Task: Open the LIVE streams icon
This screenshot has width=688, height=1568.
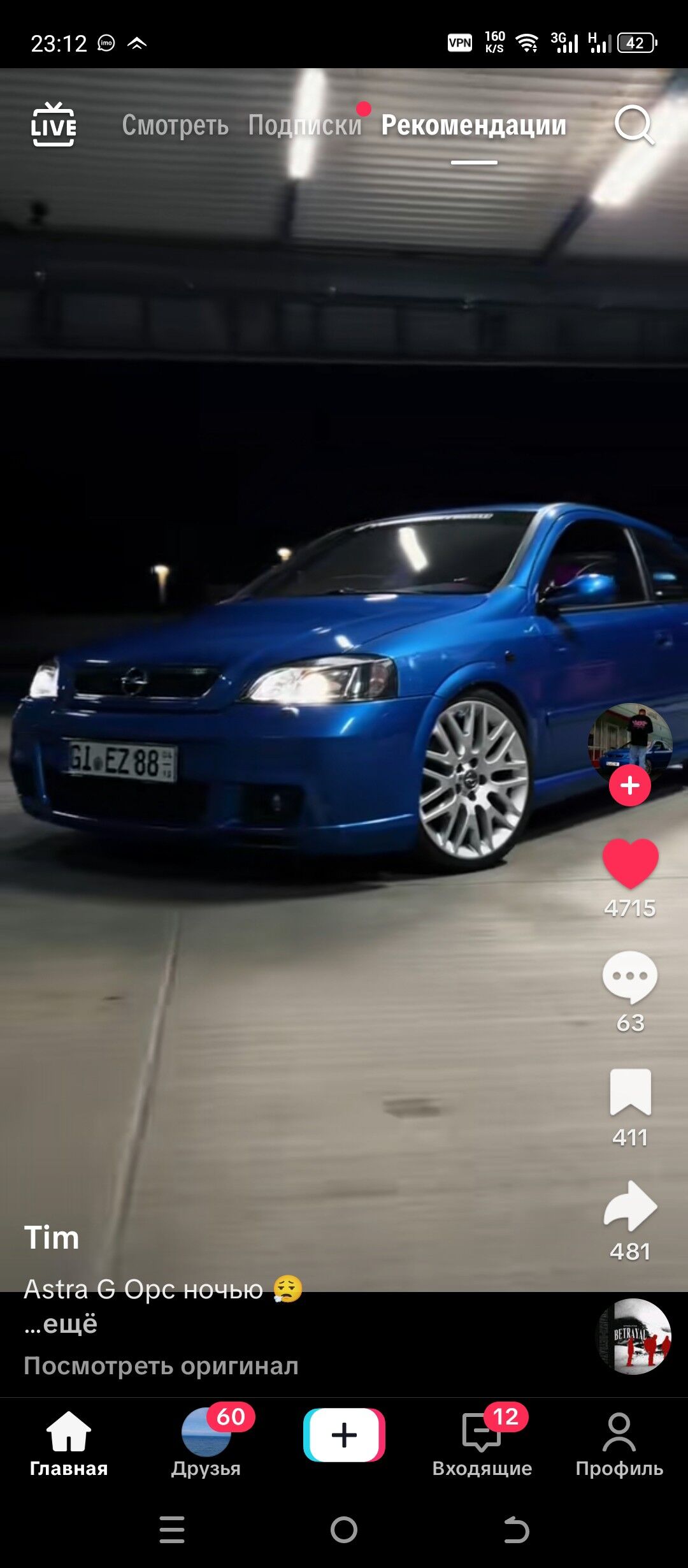Action: tap(54, 124)
